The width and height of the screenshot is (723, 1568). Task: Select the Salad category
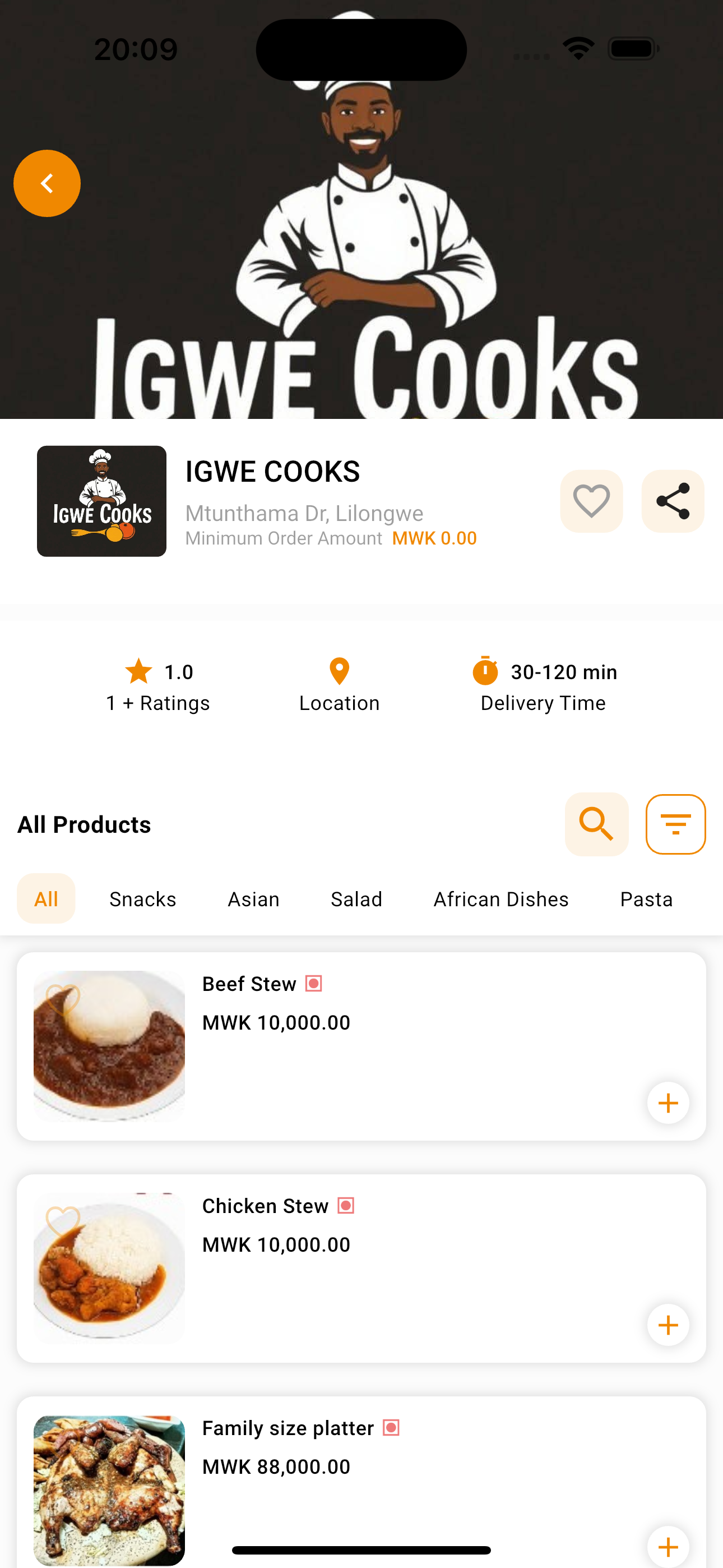tap(356, 898)
